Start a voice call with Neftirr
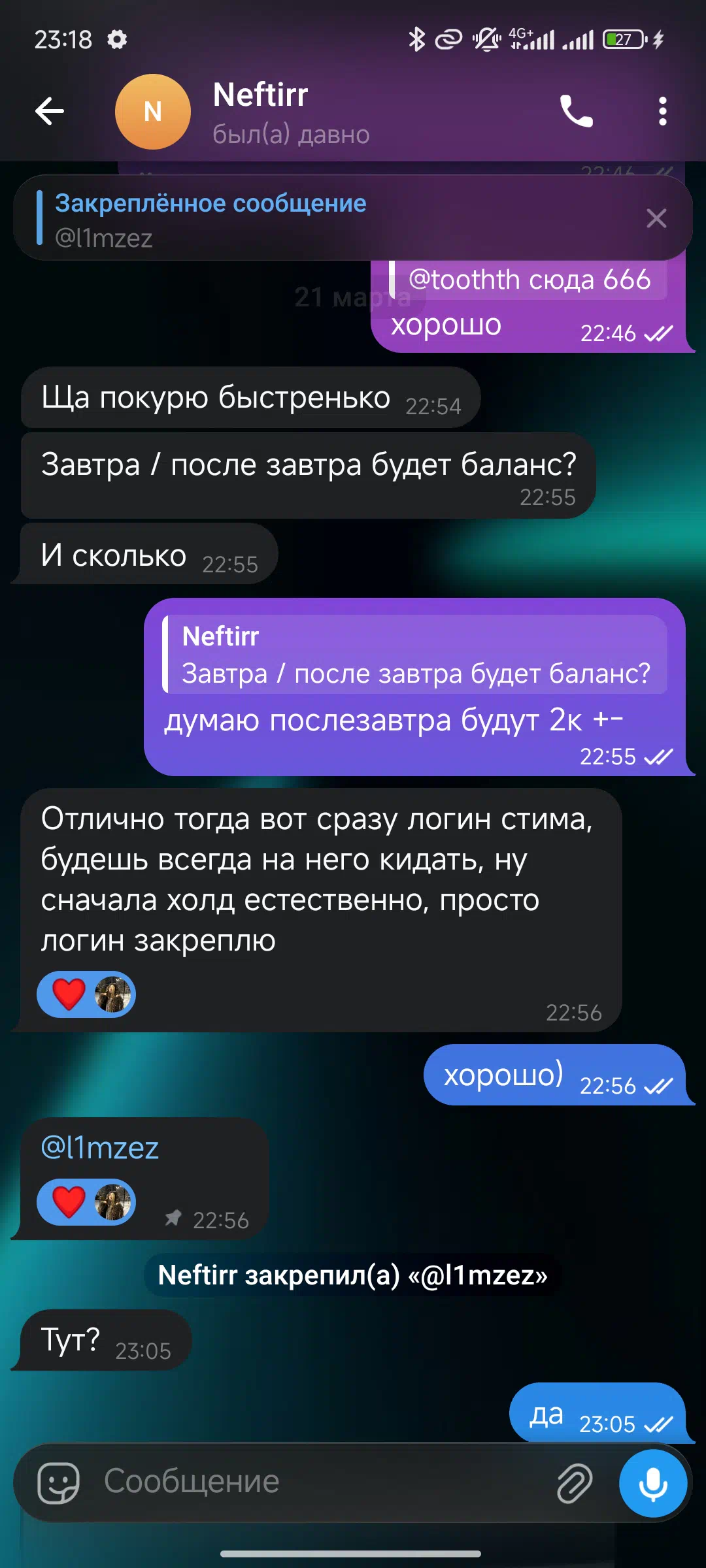706x1568 pixels. [x=576, y=111]
